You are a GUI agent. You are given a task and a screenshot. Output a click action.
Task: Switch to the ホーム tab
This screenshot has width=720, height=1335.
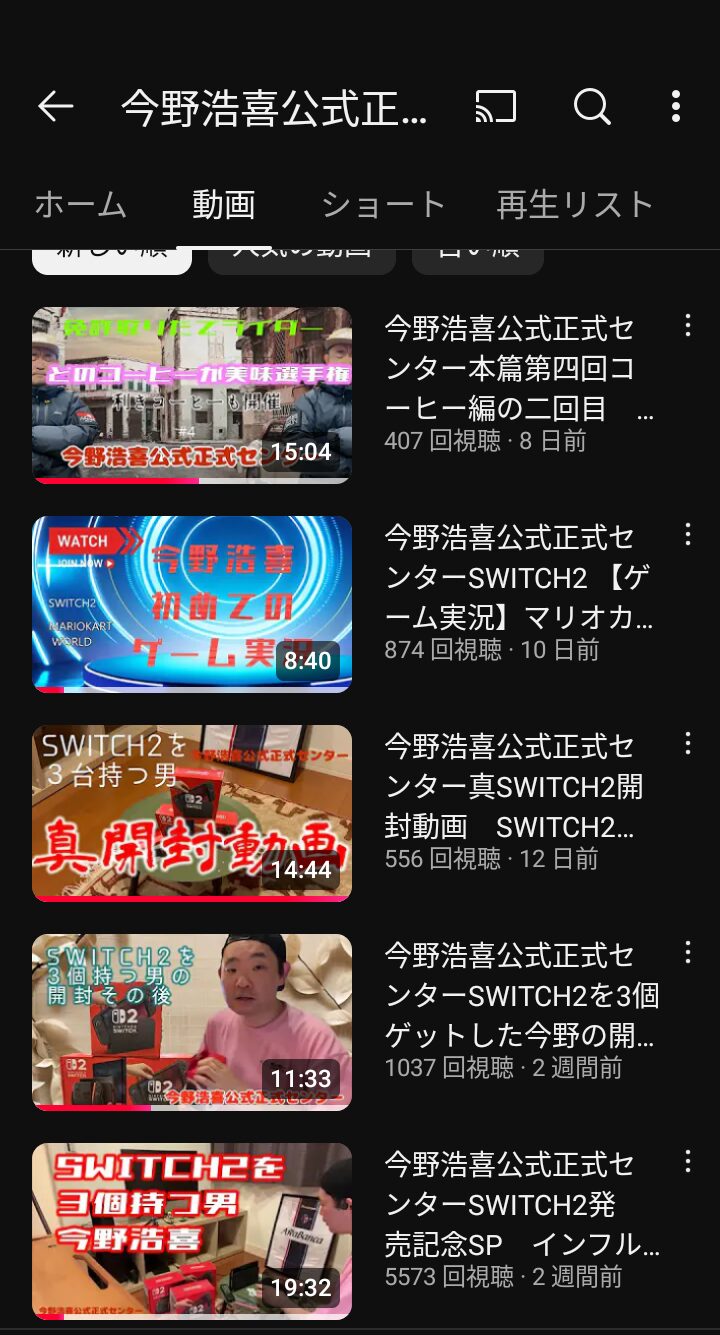click(81, 205)
